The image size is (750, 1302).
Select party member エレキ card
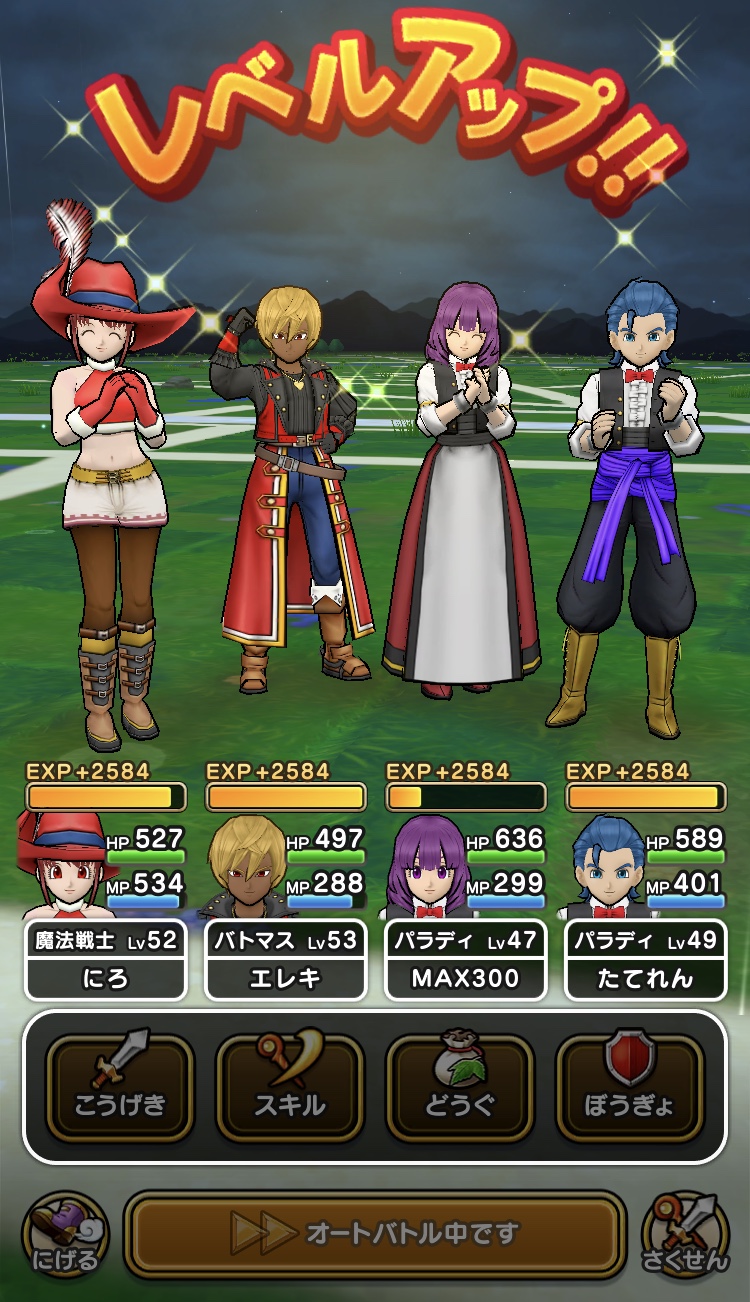285,960
